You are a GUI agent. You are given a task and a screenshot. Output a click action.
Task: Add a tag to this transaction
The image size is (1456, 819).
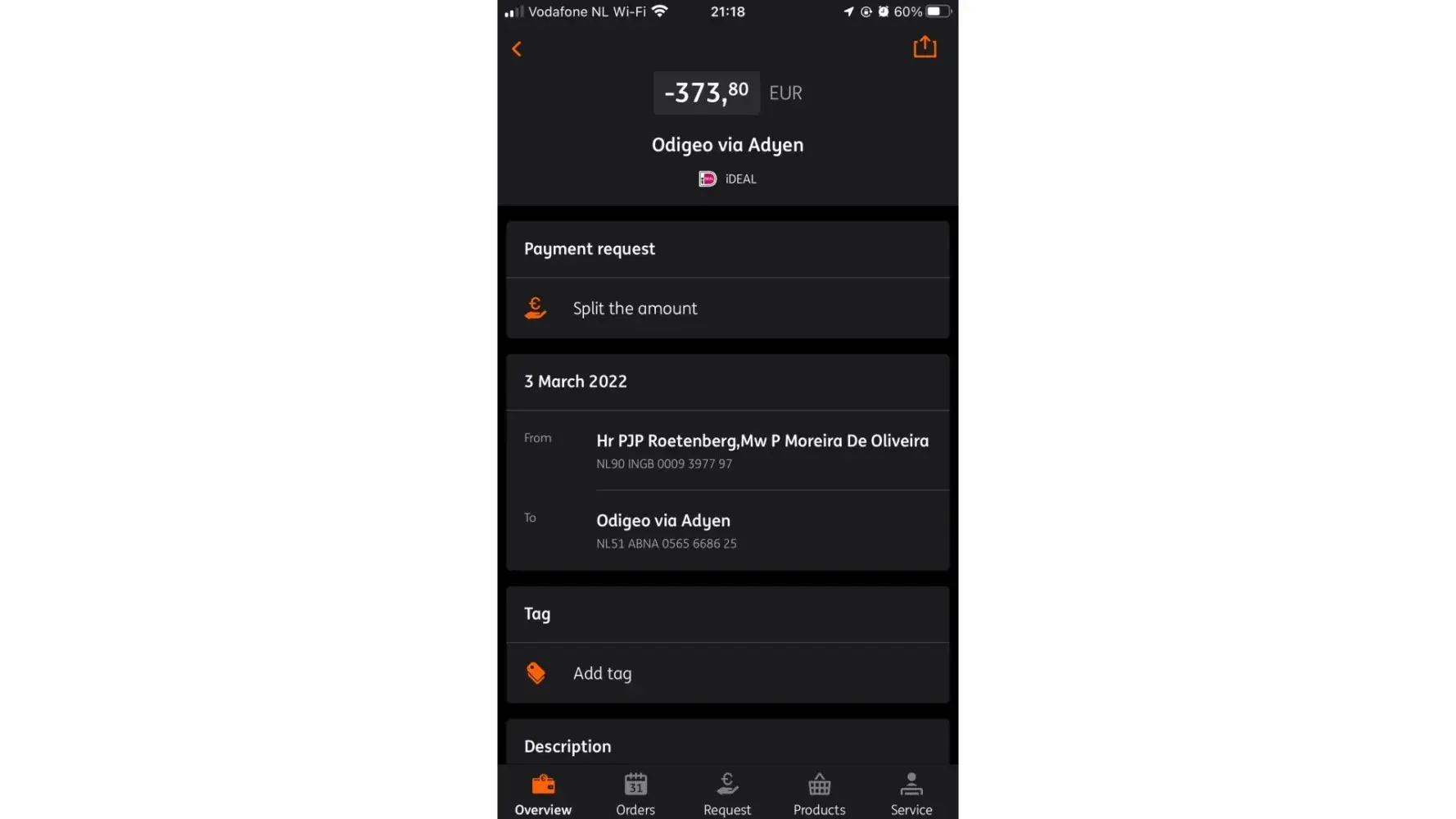tap(602, 673)
